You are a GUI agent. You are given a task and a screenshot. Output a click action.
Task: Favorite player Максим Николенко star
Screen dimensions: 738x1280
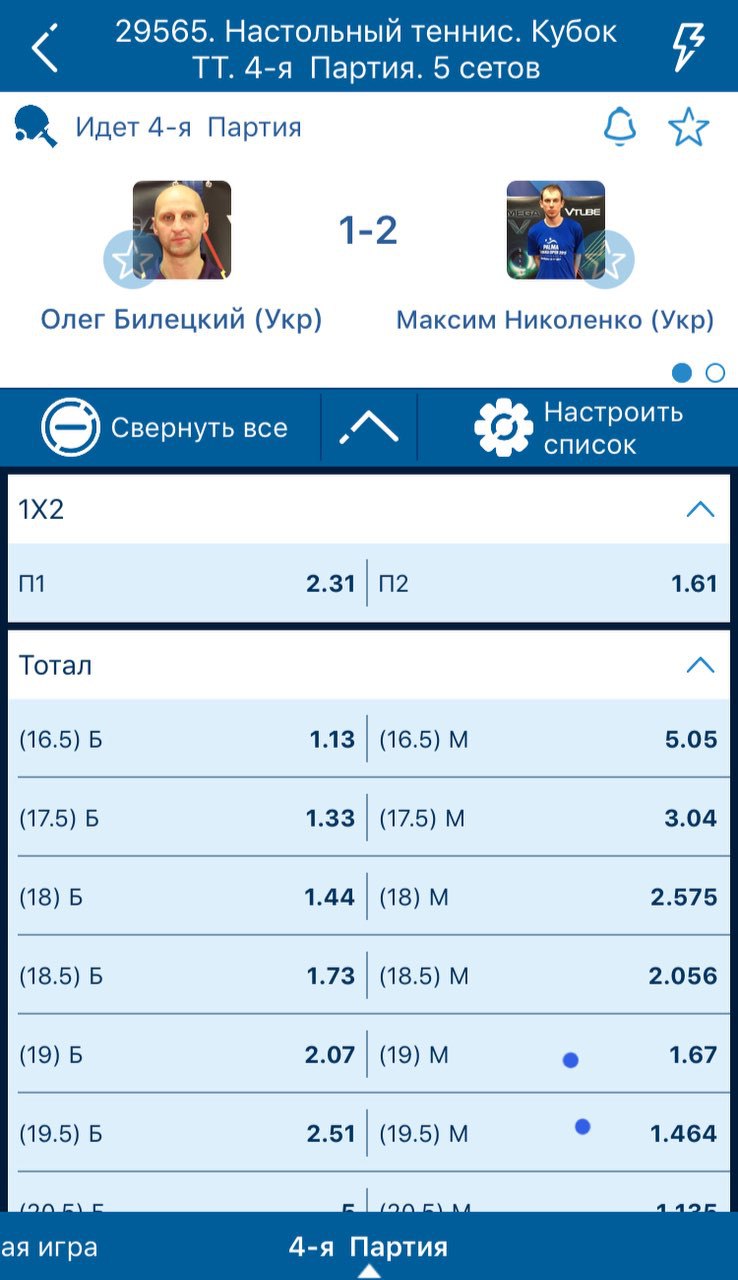(609, 259)
